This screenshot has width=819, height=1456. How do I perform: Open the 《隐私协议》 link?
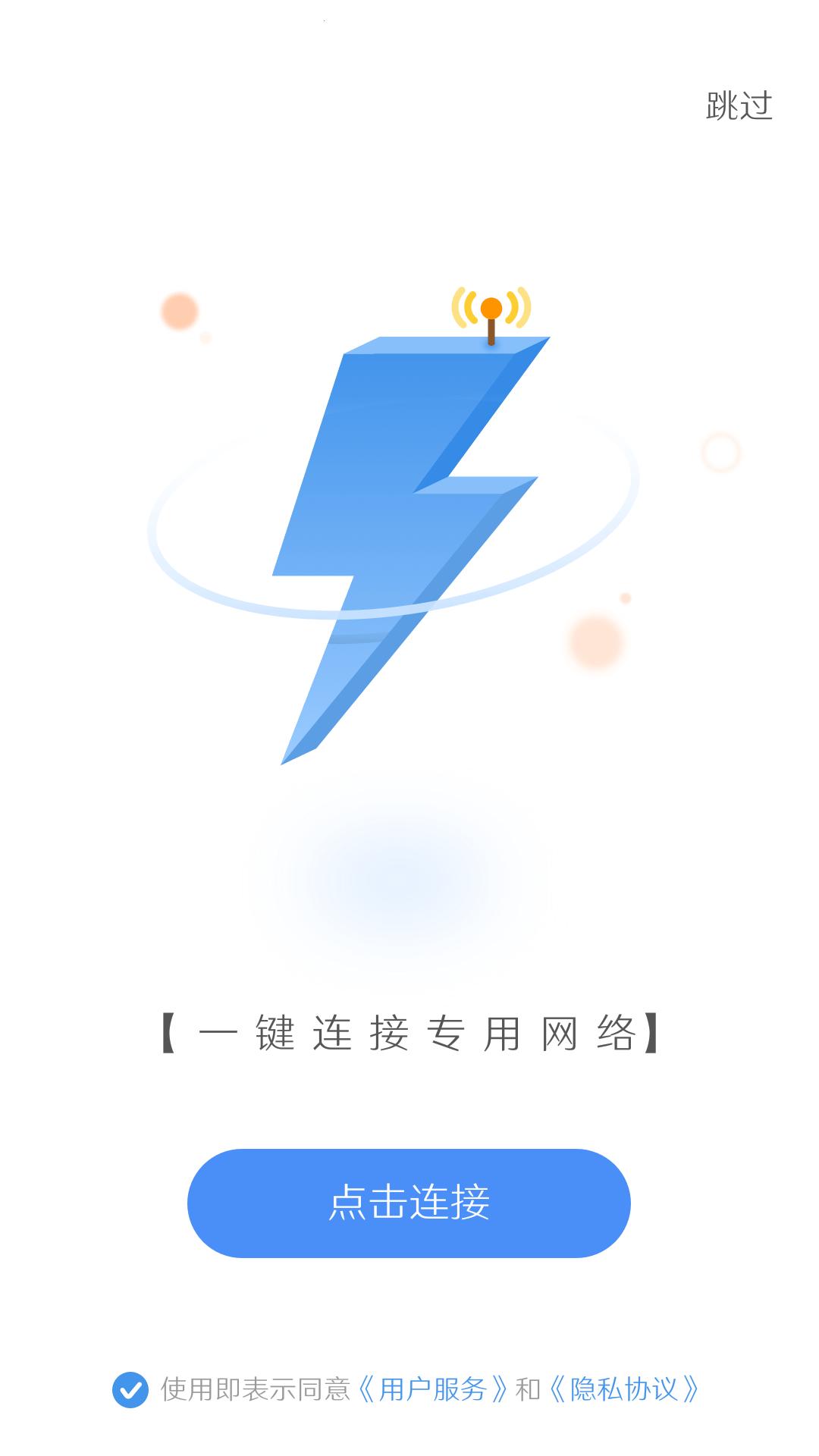click(623, 1389)
